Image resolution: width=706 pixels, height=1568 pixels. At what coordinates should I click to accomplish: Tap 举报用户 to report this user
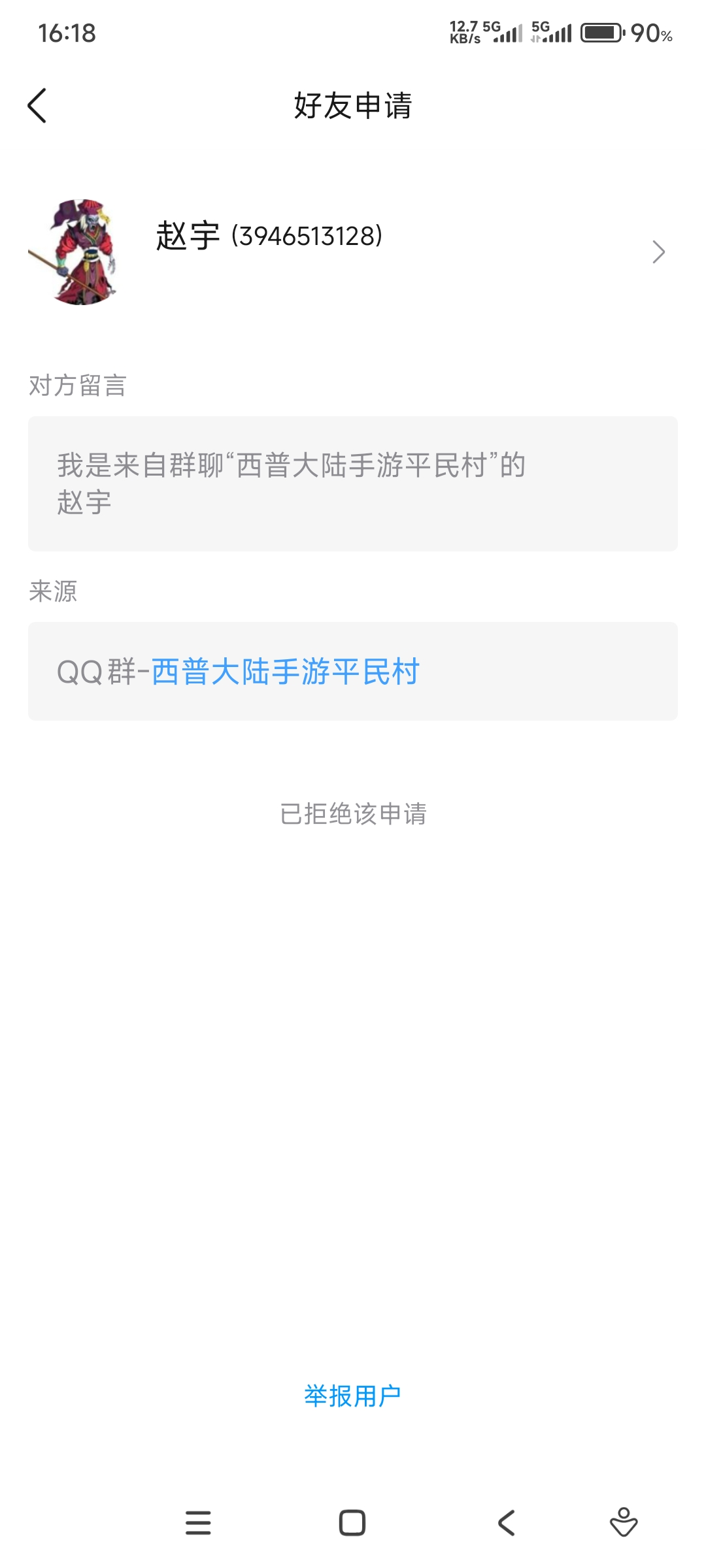352,1396
